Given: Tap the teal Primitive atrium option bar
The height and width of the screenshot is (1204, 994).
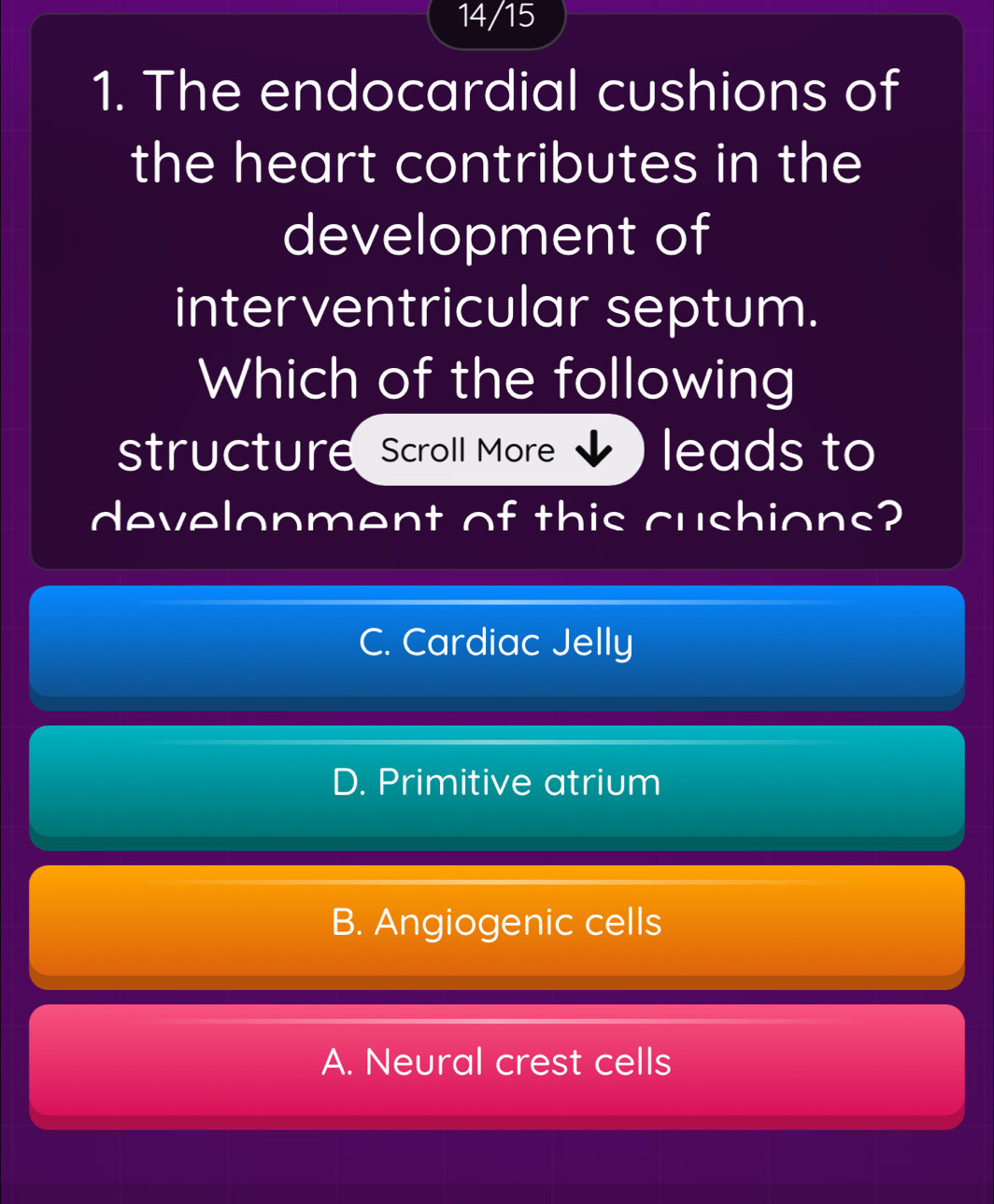Looking at the screenshot, I should tap(496, 783).
